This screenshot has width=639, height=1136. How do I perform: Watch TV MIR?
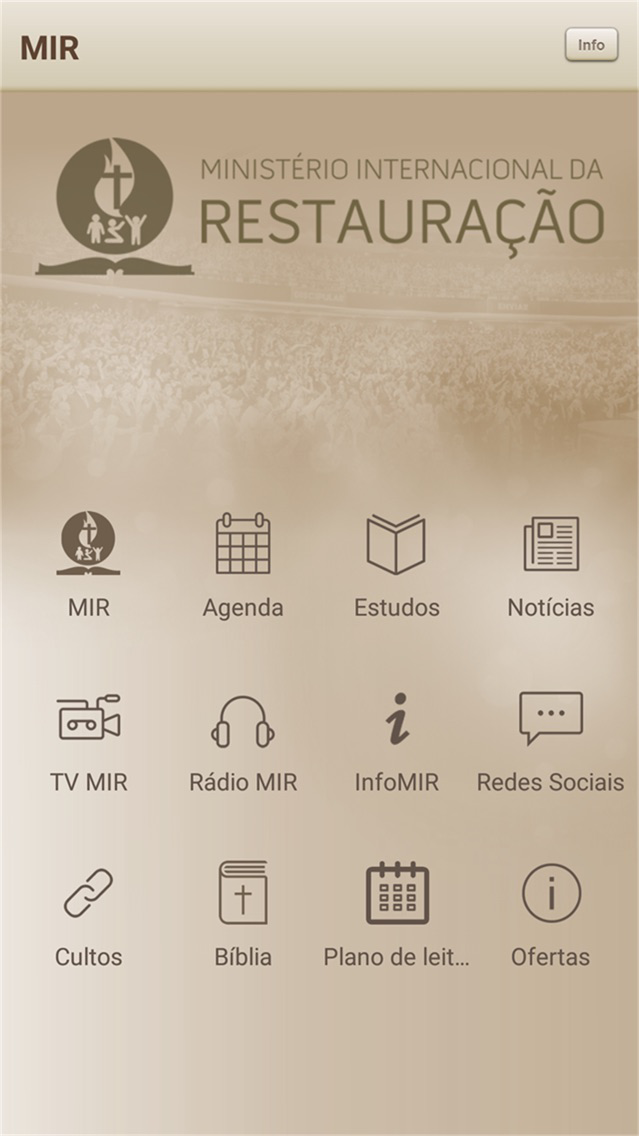pyautogui.click(x=88, y=740)
